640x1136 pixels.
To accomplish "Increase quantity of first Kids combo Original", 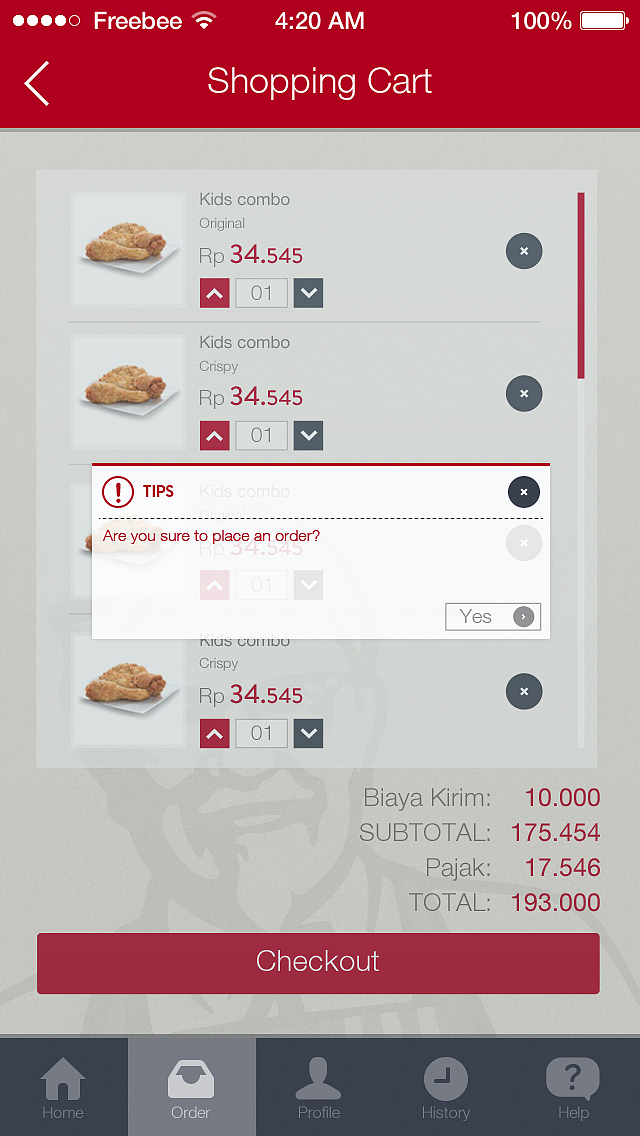I will click(x=215, y=294).
